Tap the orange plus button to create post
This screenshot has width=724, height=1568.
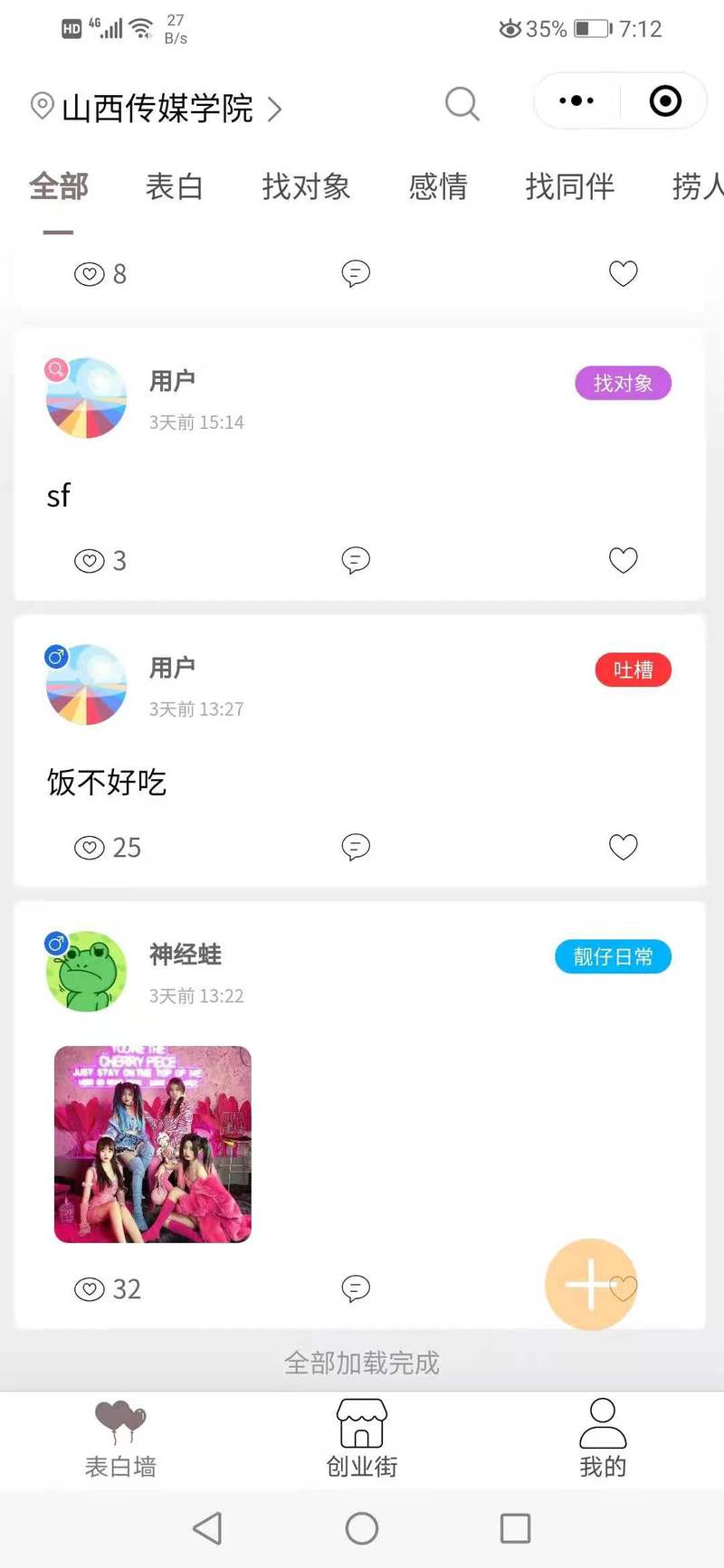click(590, 1284)
